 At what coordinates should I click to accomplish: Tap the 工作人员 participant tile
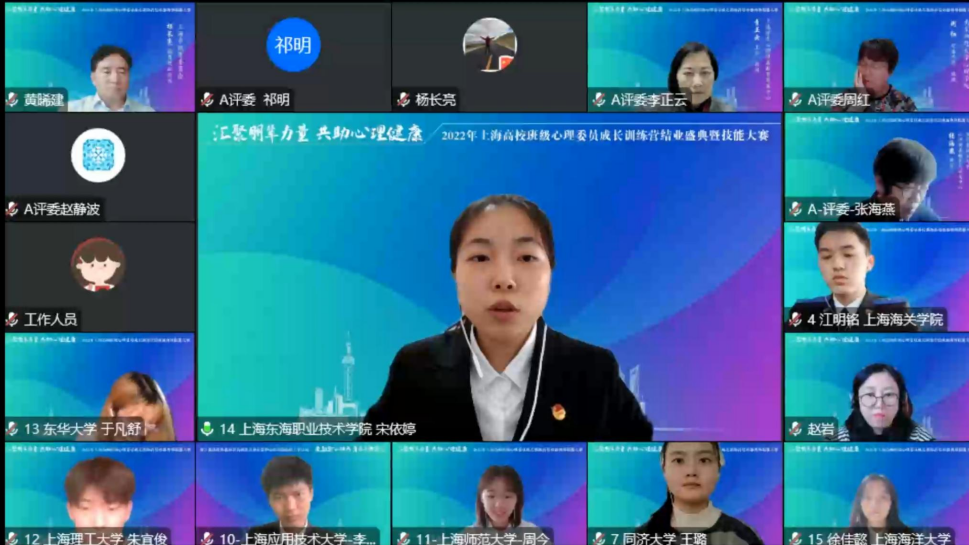coord(99,276)
